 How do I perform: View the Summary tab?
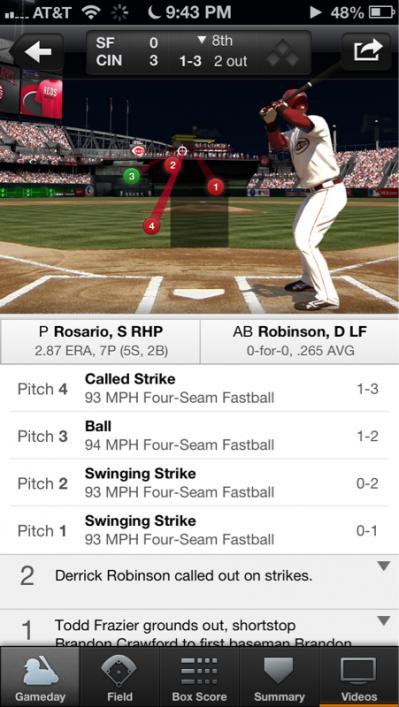click(x=279, y=677)
